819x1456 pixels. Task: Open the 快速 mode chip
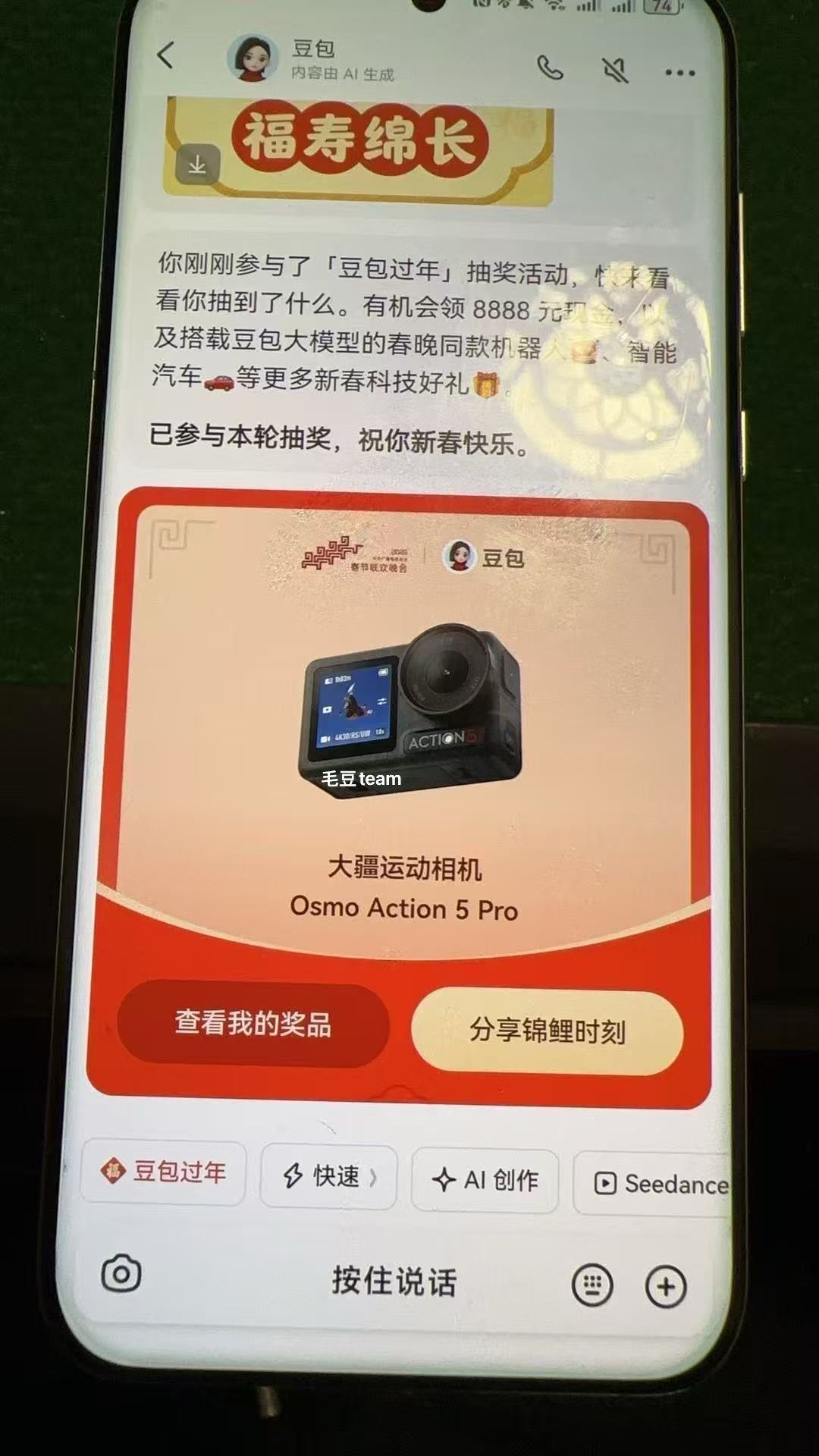[328, 1177]
